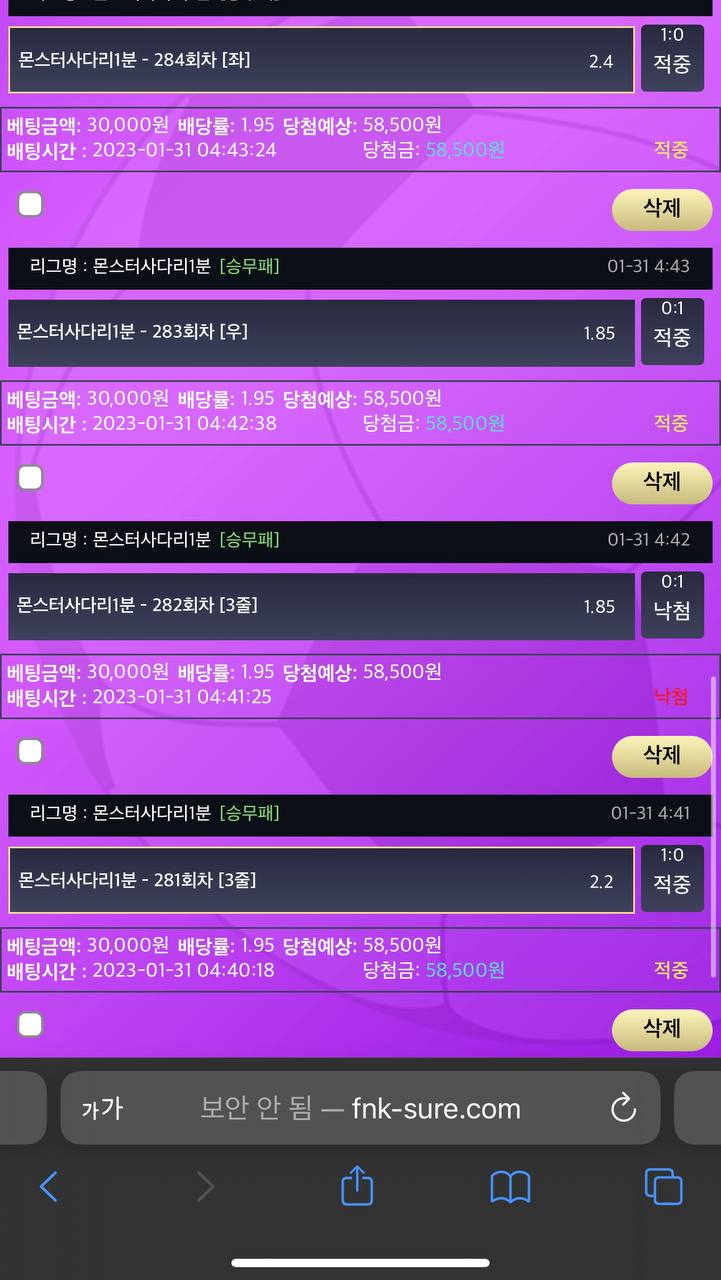Share this page

click(357, 1187)
